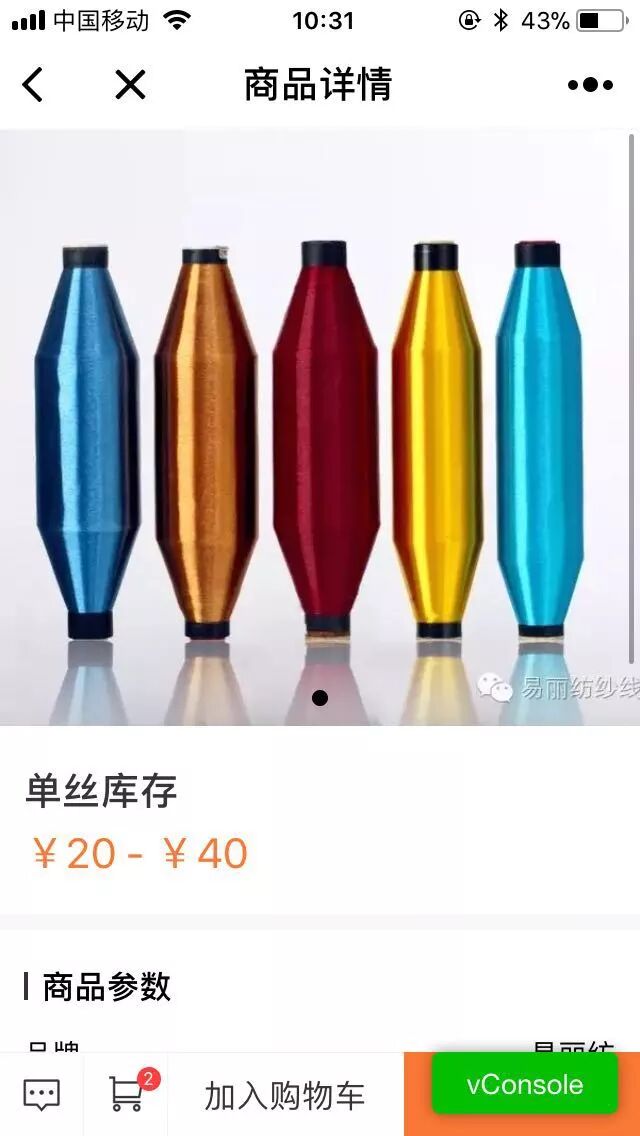Image resolution: width=640 pixels, height=1136 pixels.
Task: Go back using the top-left arrow
Action: click(x=33, y=85)
